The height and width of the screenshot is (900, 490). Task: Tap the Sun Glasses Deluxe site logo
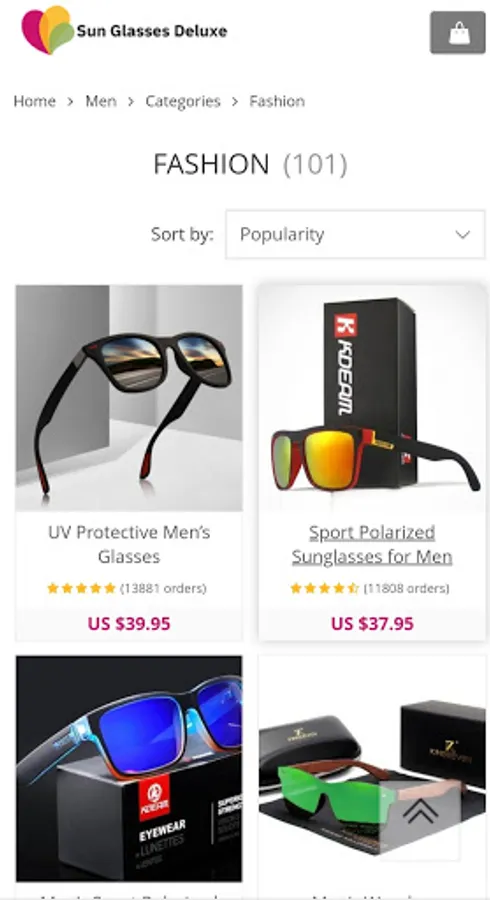[x=125, y=30]
